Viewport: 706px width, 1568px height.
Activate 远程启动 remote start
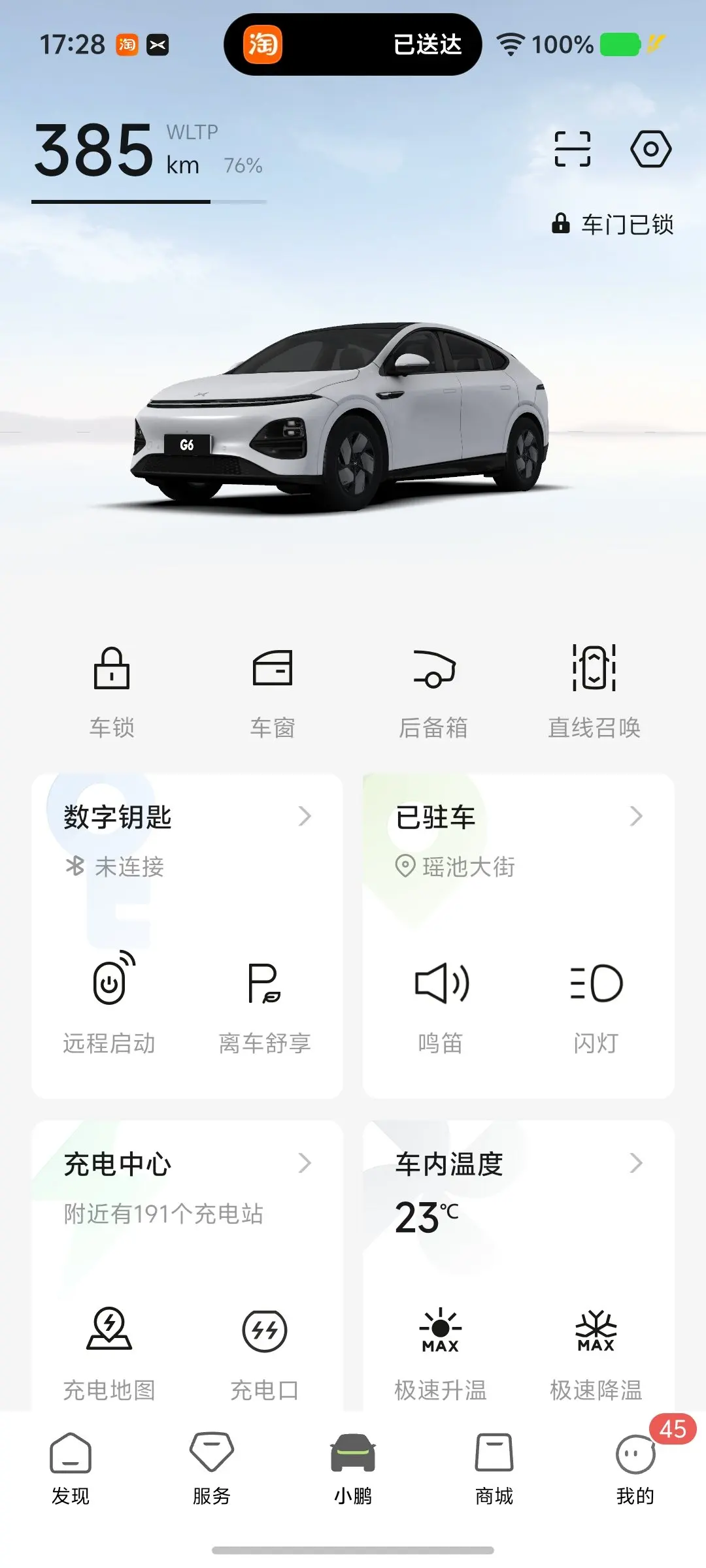tap(110, 1003)
